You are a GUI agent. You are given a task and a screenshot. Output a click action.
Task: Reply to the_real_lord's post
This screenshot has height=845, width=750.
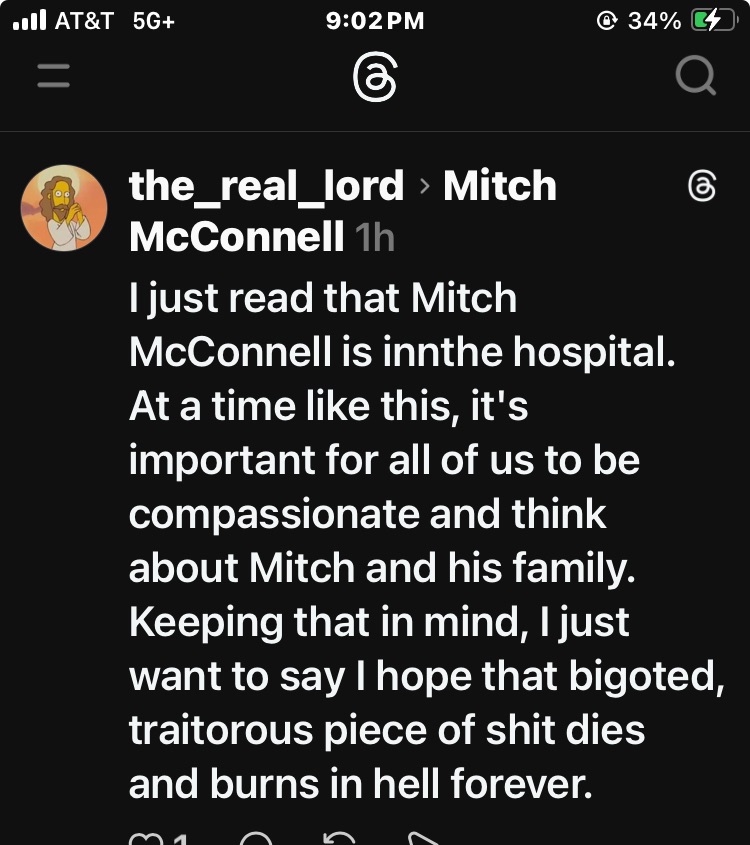pos(256,838)
